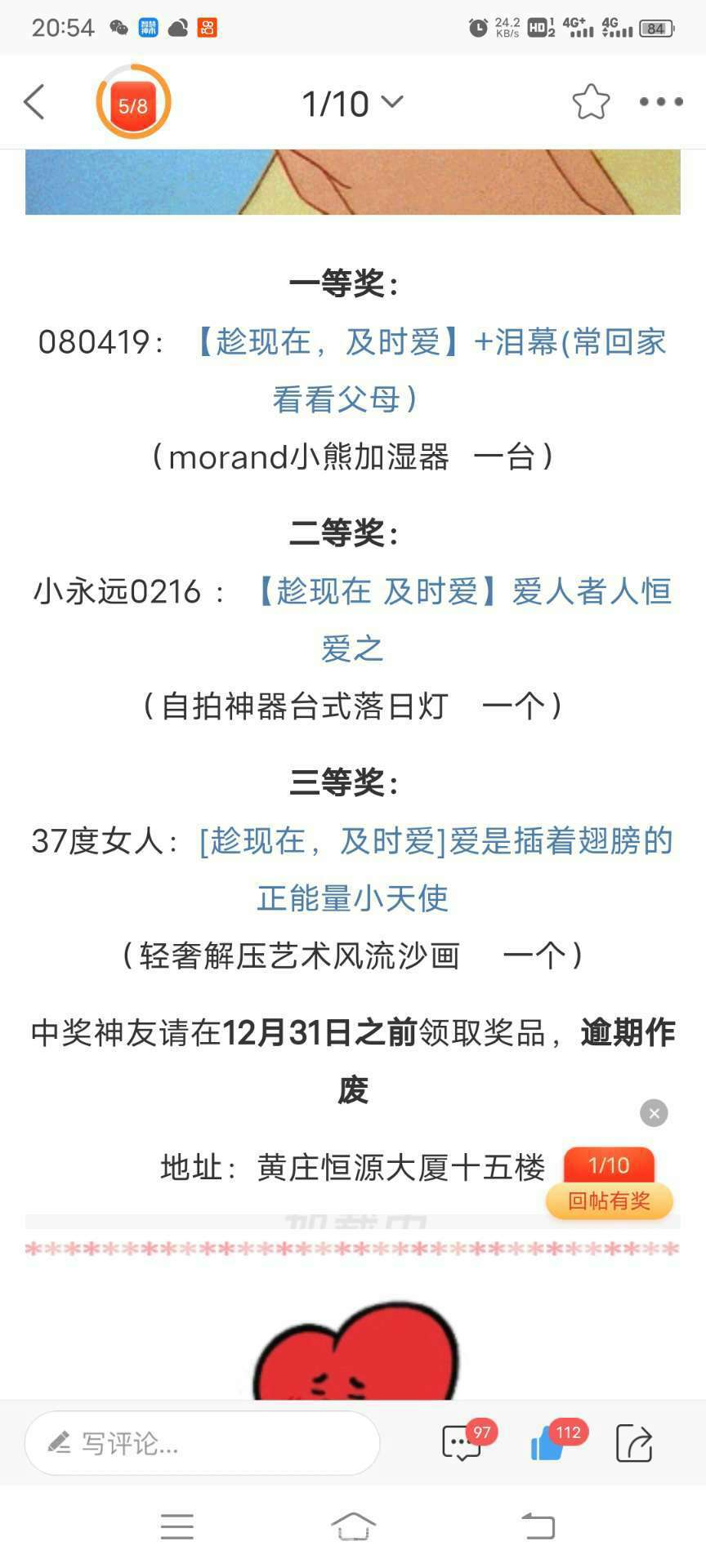Image resolution: width=706 pixels, height=1568 pixels.
Task: Go back using the top-left arrow
Action: pyautogui.click(x=34, y=102)
